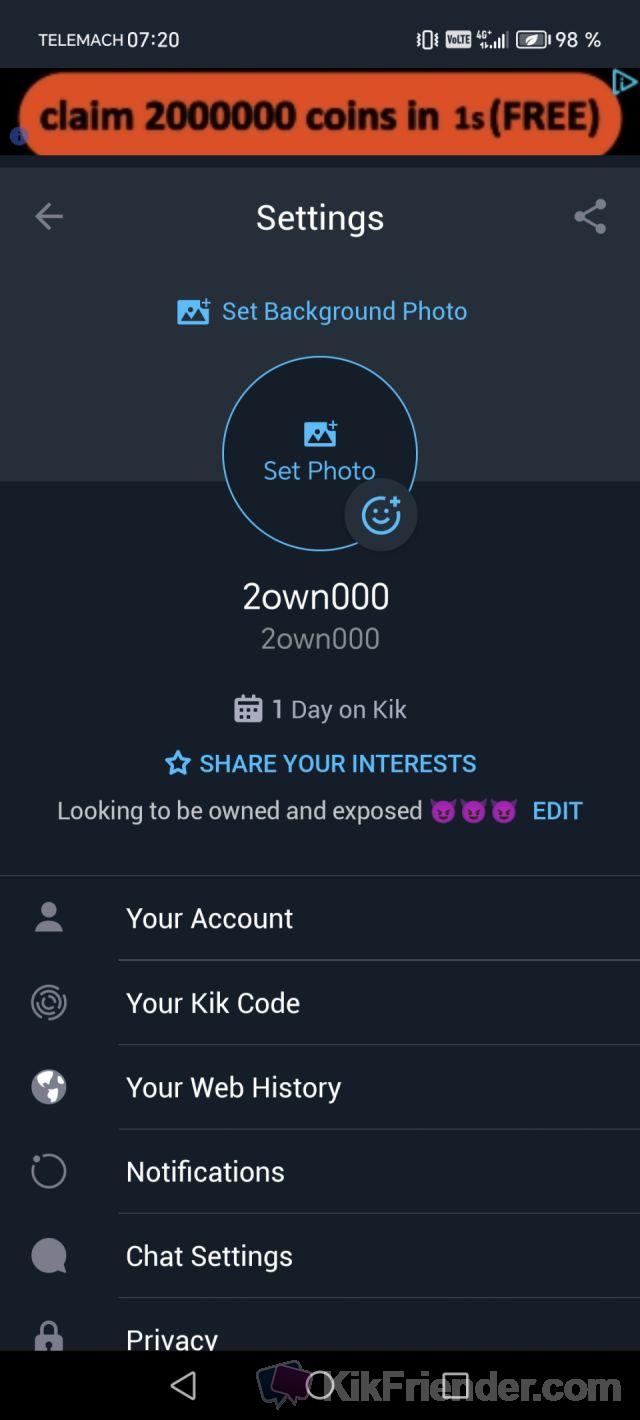The width and height of the screenshot is (640, 1420).
Task: Share profile via the share icon
Action: [x=590, y=217]
